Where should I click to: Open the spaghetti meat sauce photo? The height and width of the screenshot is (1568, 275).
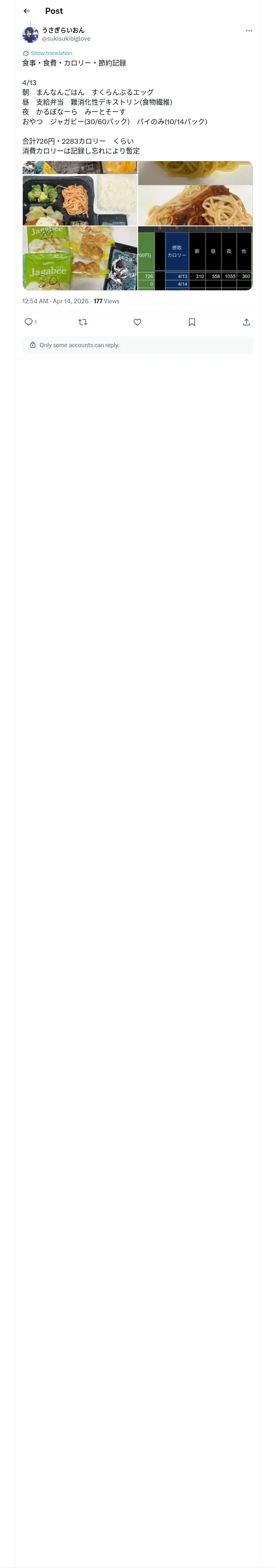(195, 194)
